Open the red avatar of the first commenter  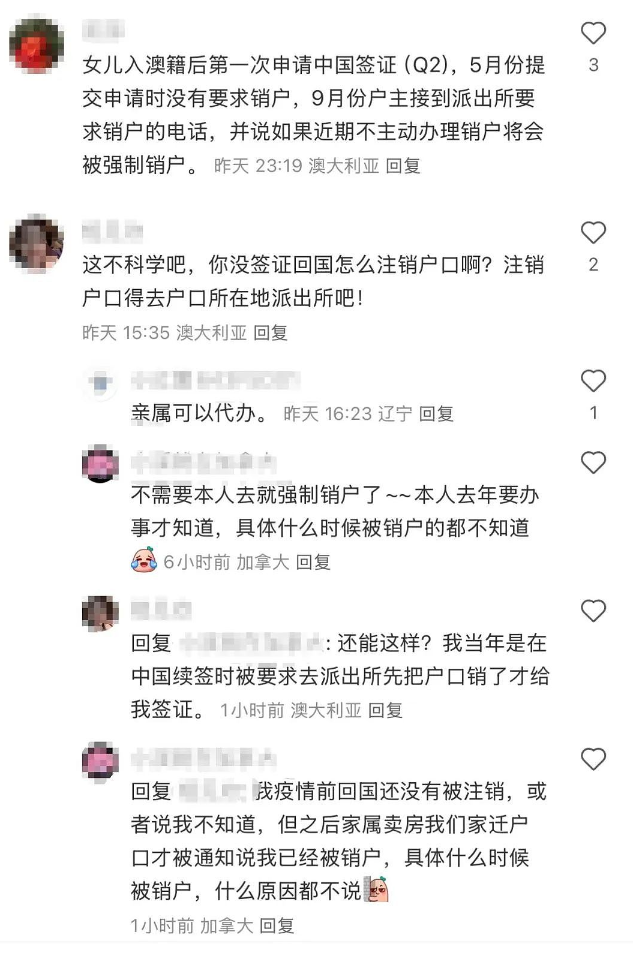coord(36,44)
